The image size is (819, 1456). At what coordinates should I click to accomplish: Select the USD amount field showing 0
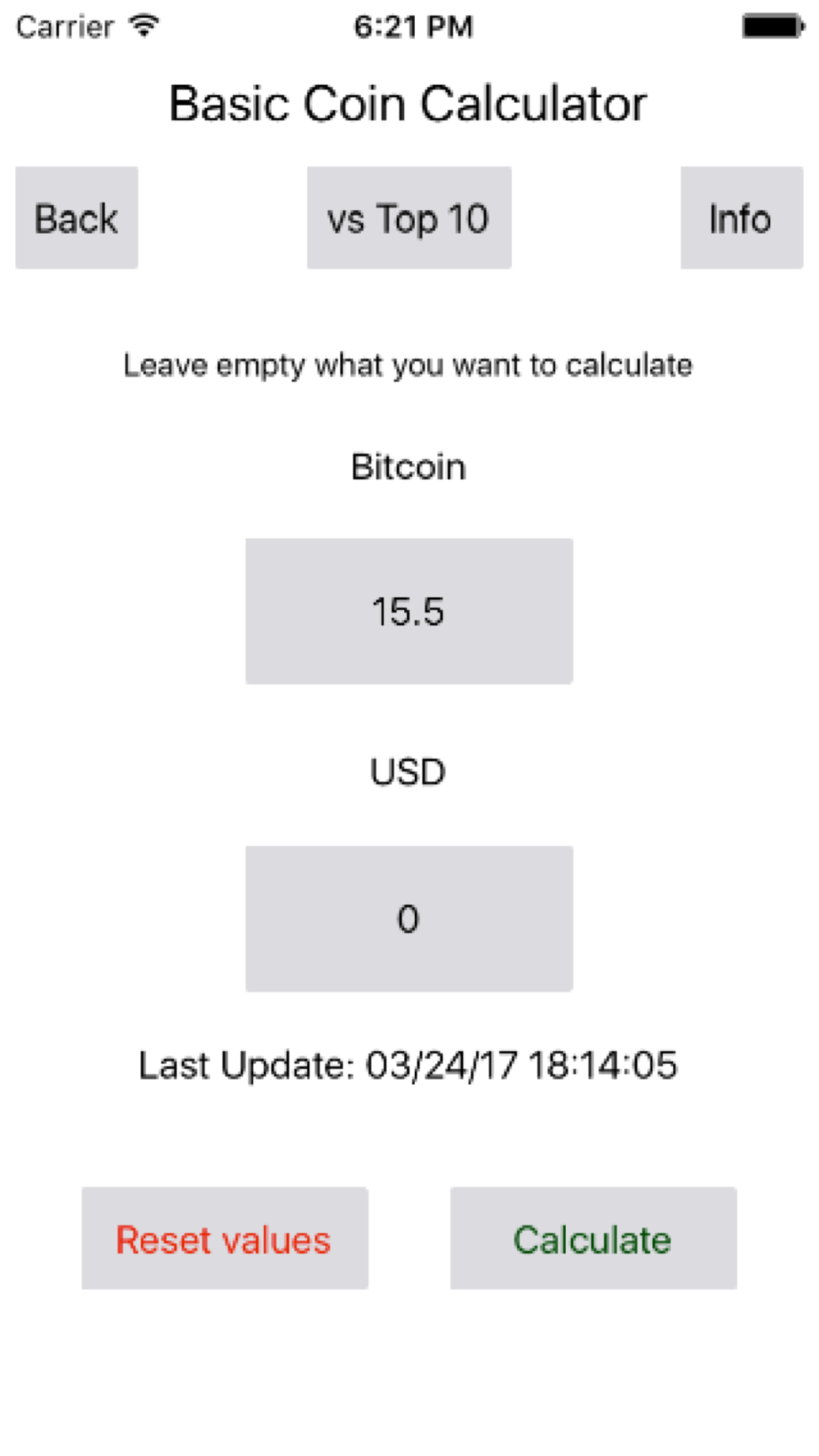coord(409,916)
